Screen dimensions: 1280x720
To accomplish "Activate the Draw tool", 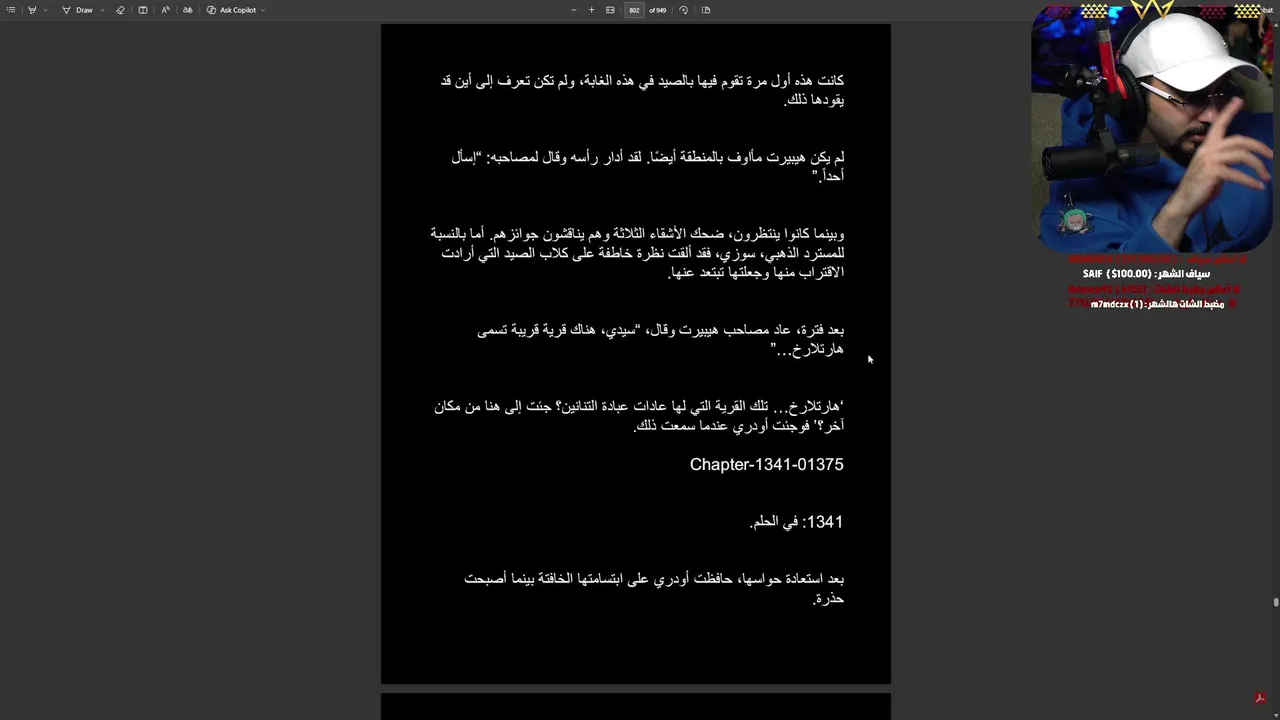I will click(78, 10).
